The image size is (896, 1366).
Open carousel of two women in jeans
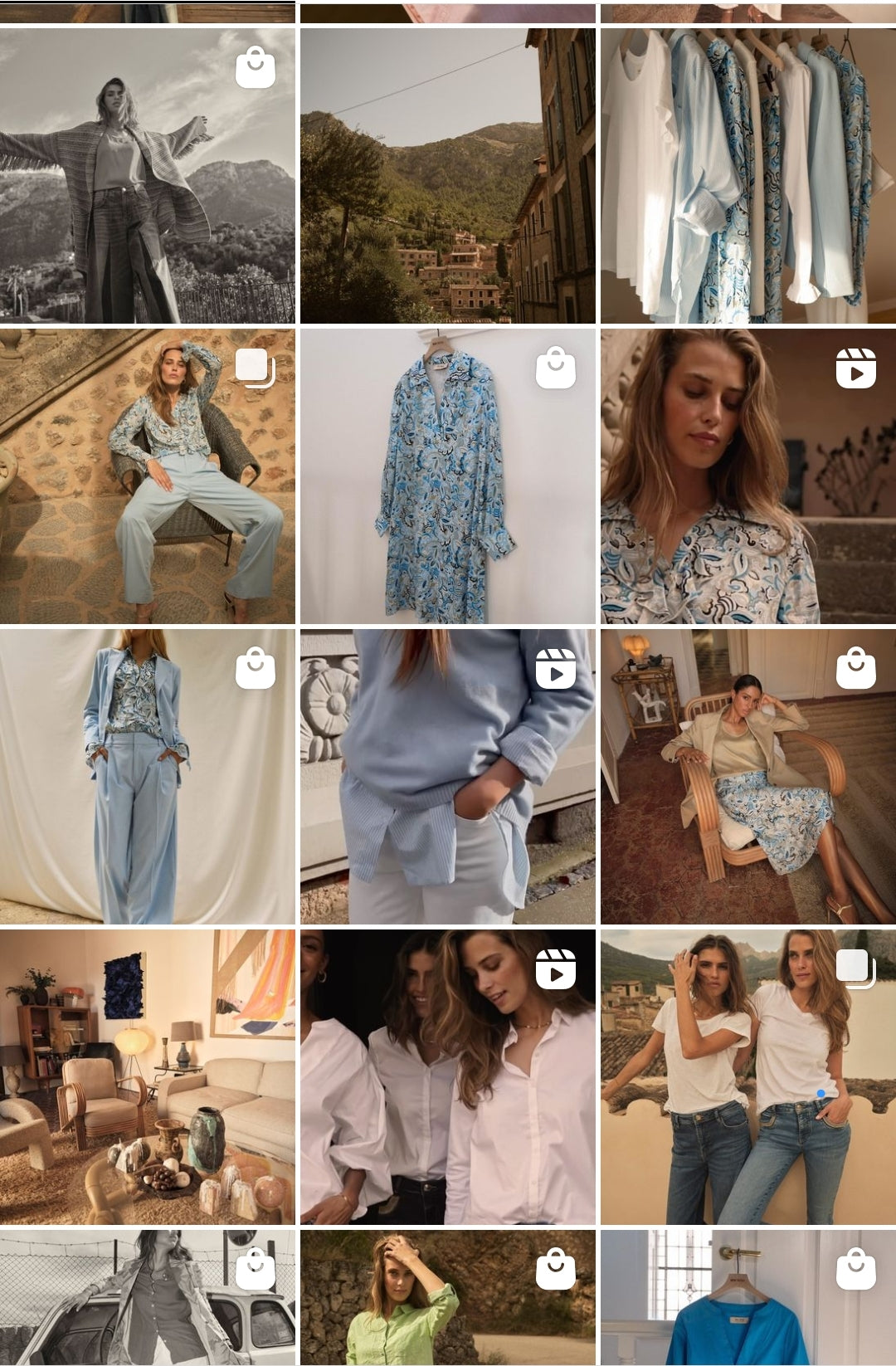pos(747,1076)
